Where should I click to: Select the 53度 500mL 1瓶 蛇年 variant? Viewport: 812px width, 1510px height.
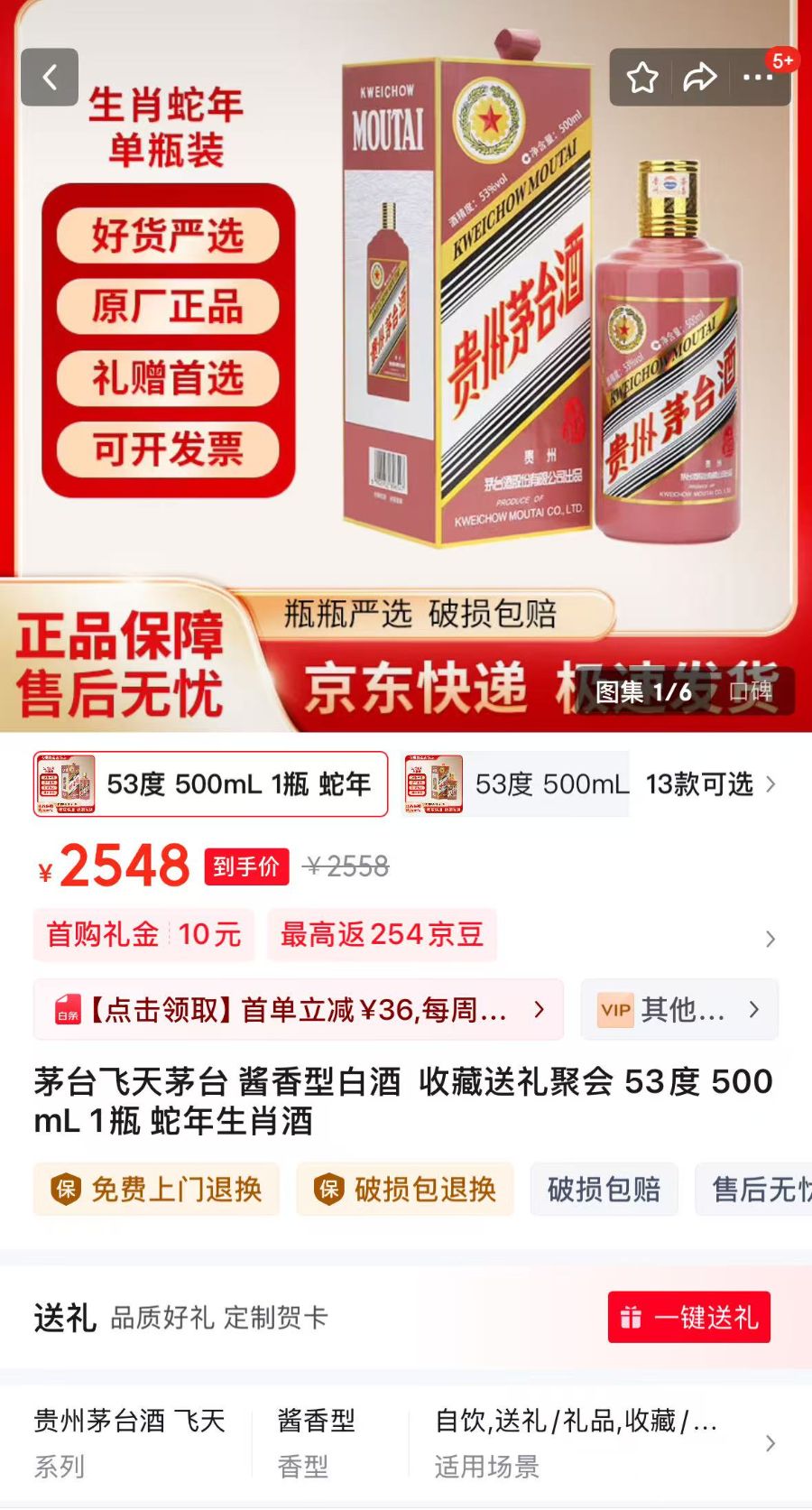pyautogui.click(x=211, y=783)
